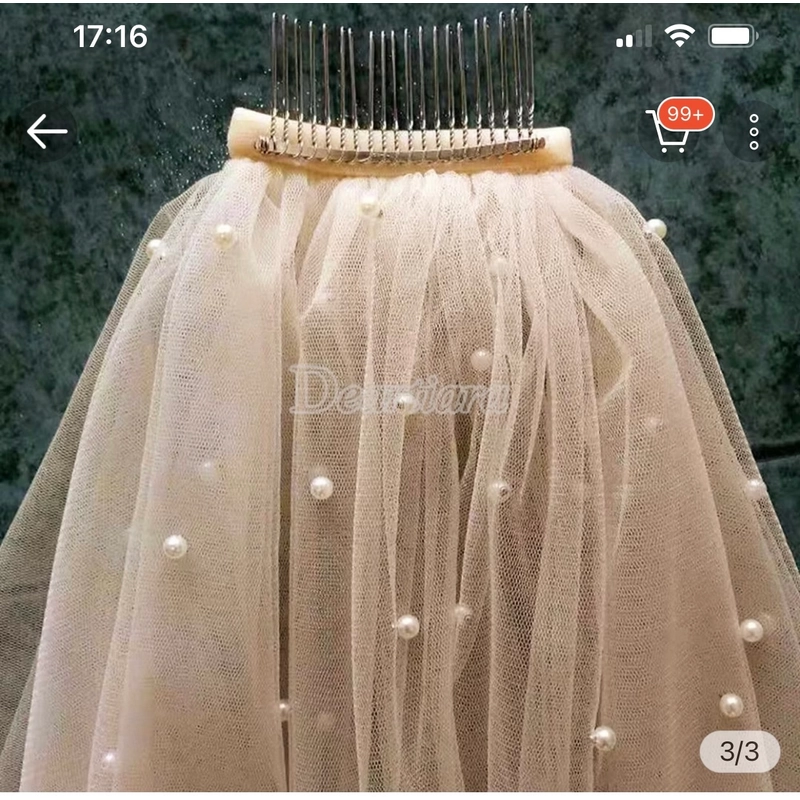Image resolution: width=800 pixels, height=800 pixels.
Task: Open the three-dot overflow menu
Action: (x=754, y=131)
